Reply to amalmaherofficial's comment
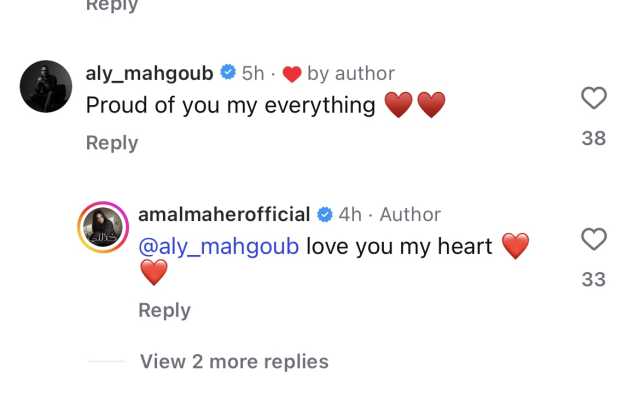Viewport: 640px width, 400px height. click(x=164, y=311)
